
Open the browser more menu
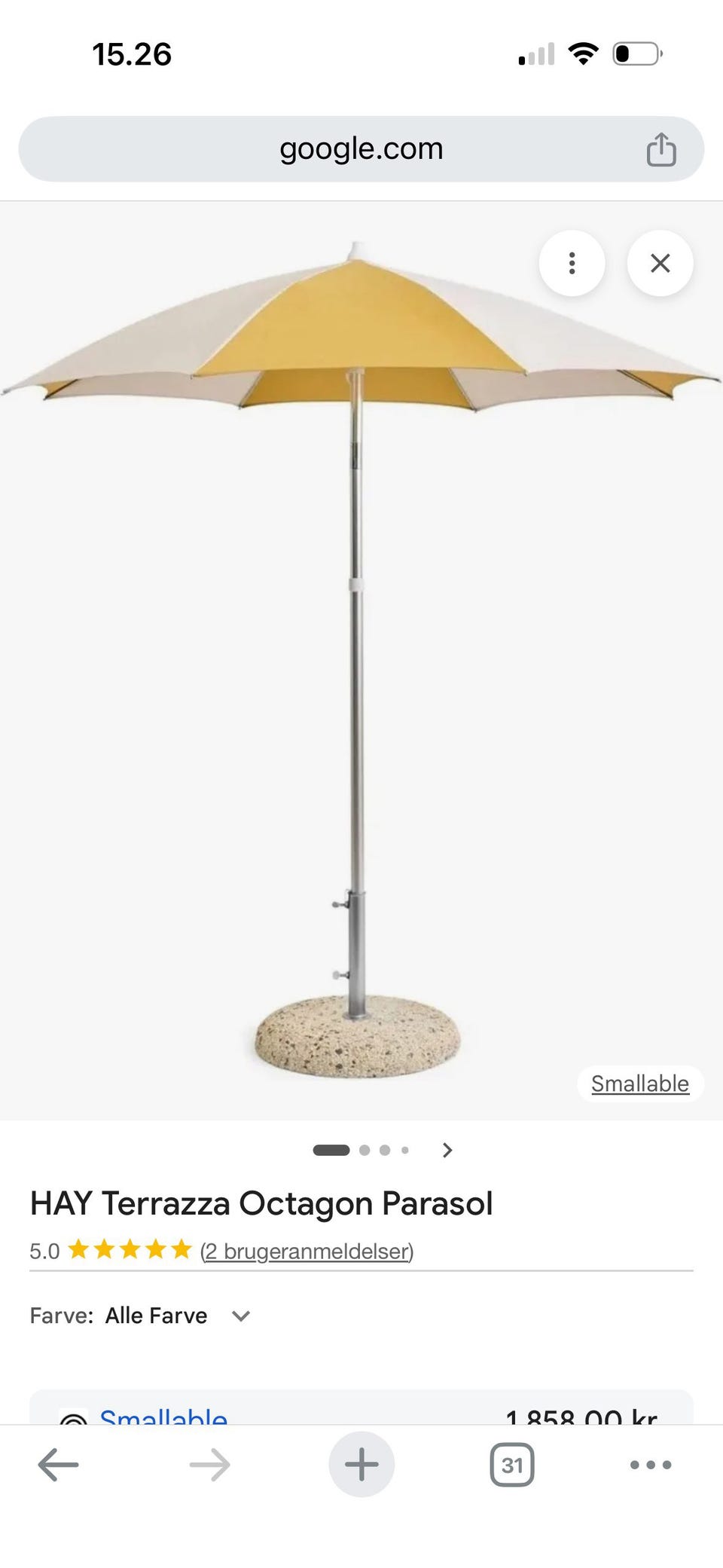point(651,1465)
